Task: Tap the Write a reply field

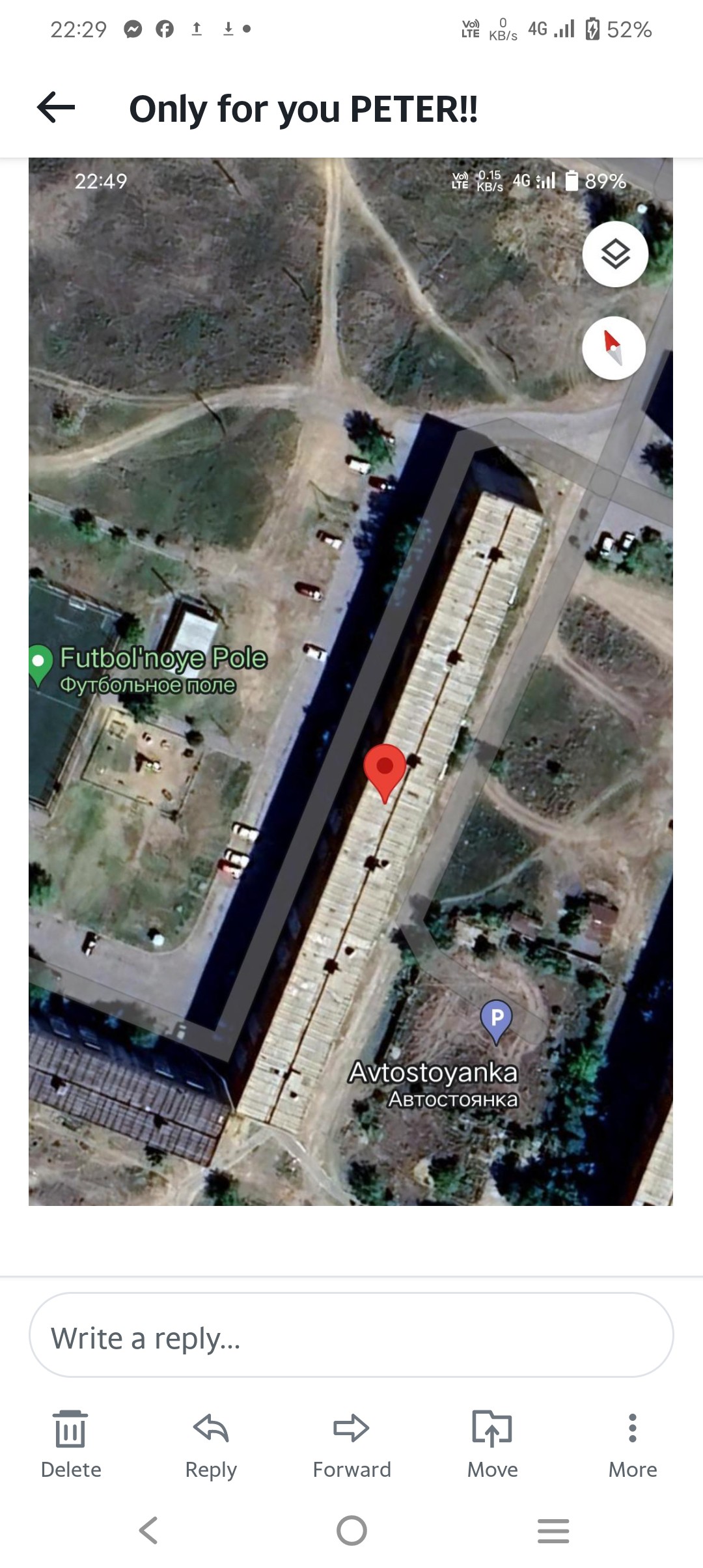Action: tap(351, 1334)
